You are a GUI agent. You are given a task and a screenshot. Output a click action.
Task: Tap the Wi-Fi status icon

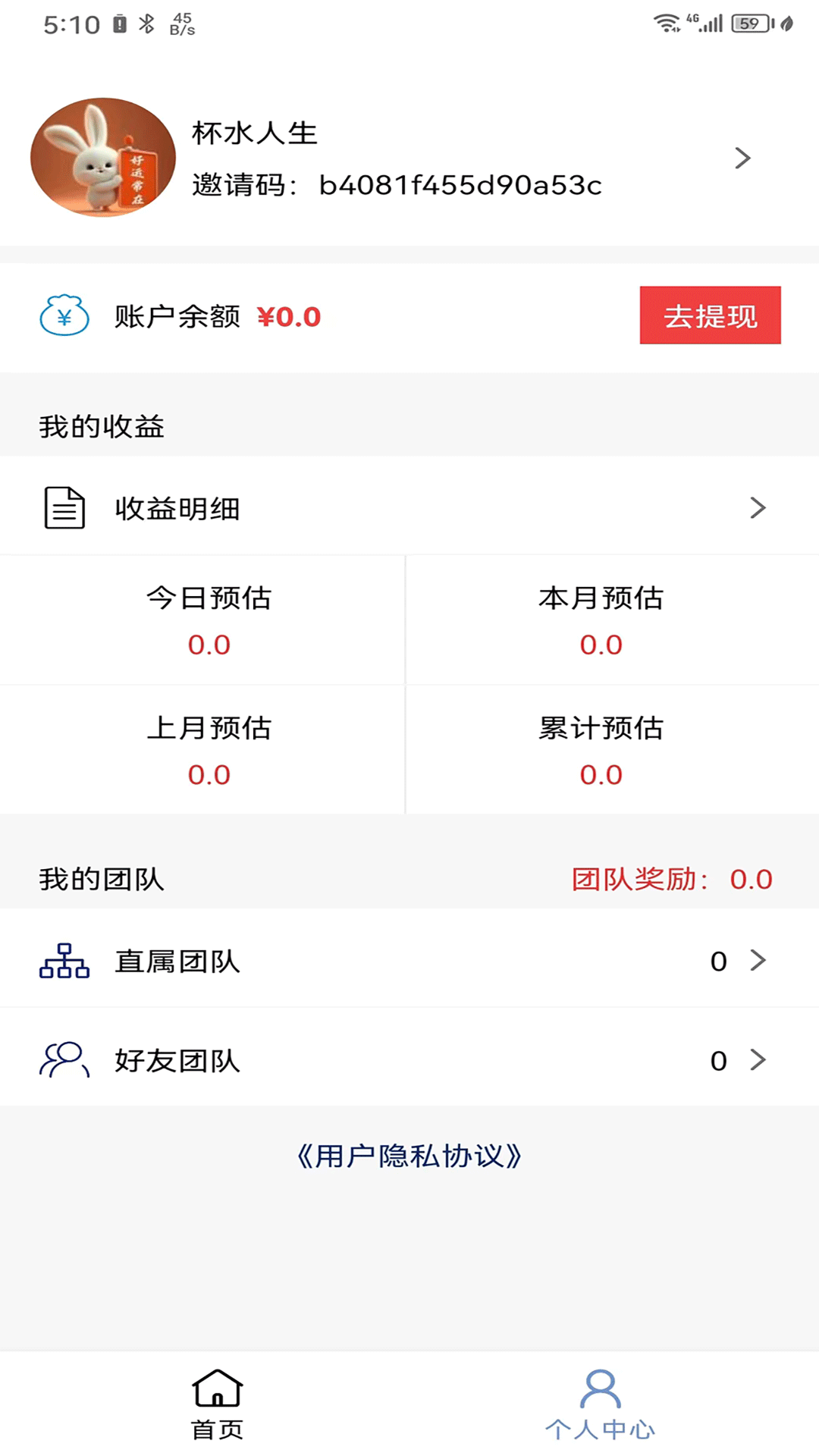(667, 22)
